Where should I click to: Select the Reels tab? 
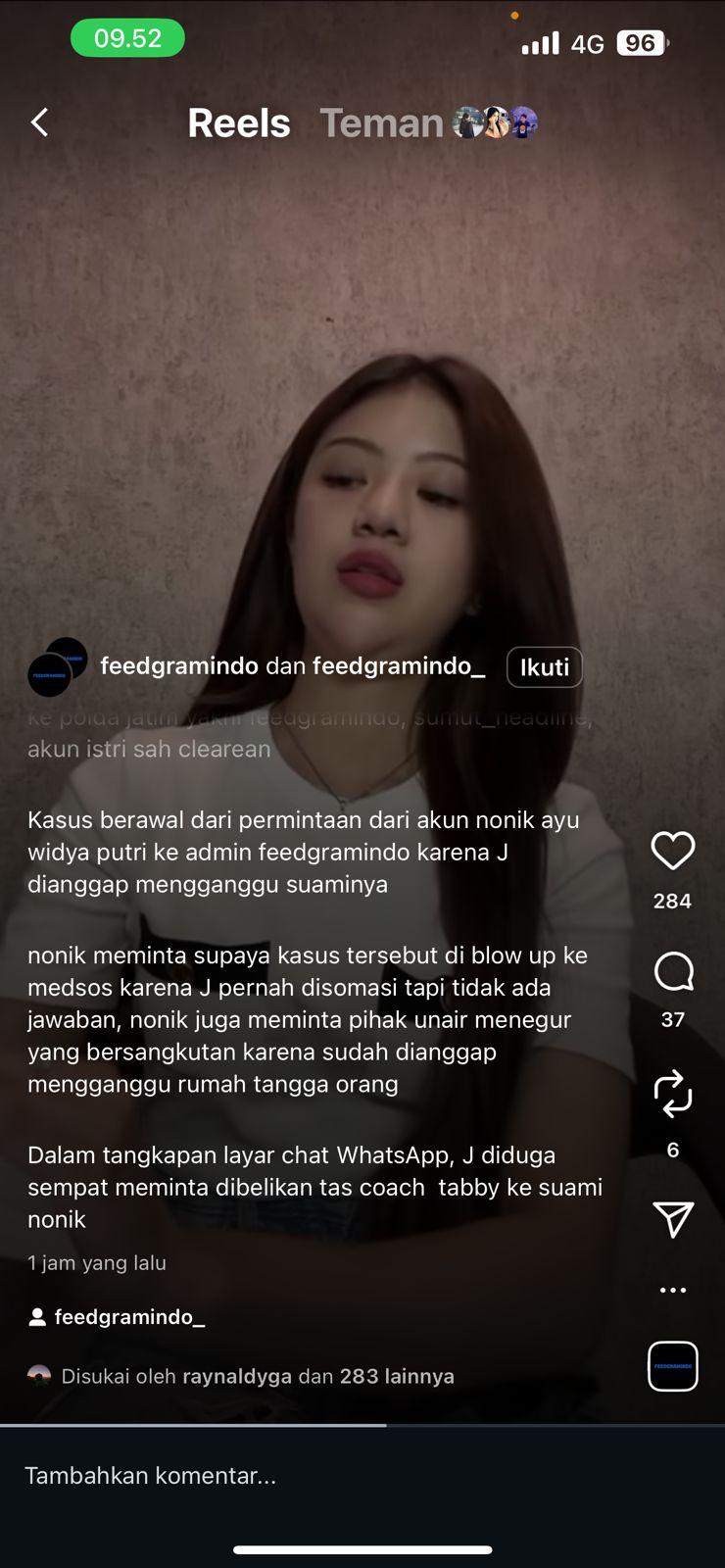(x=239, y=123)
